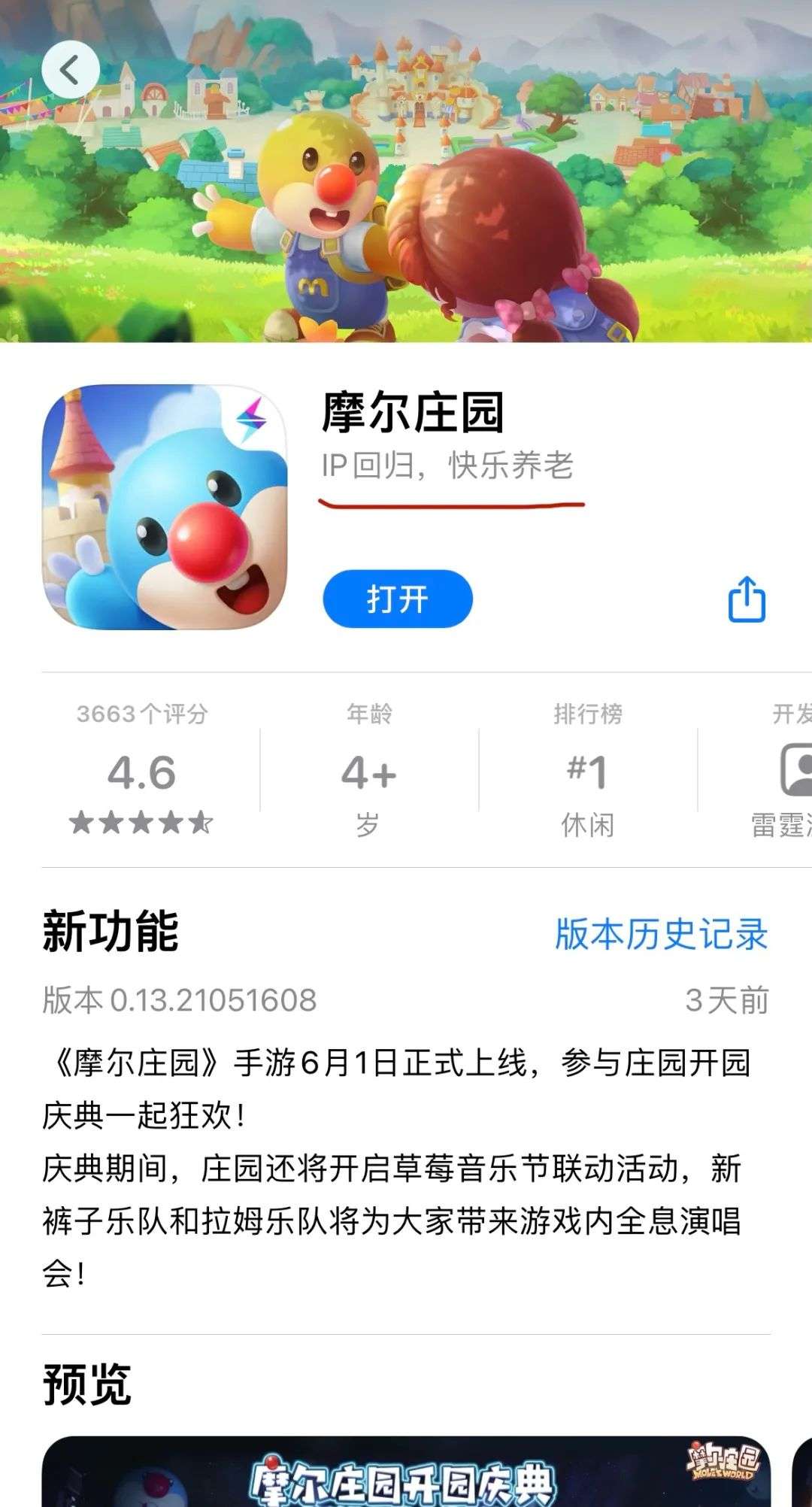Go back using the top-left arrow

(x=70, y=70)
